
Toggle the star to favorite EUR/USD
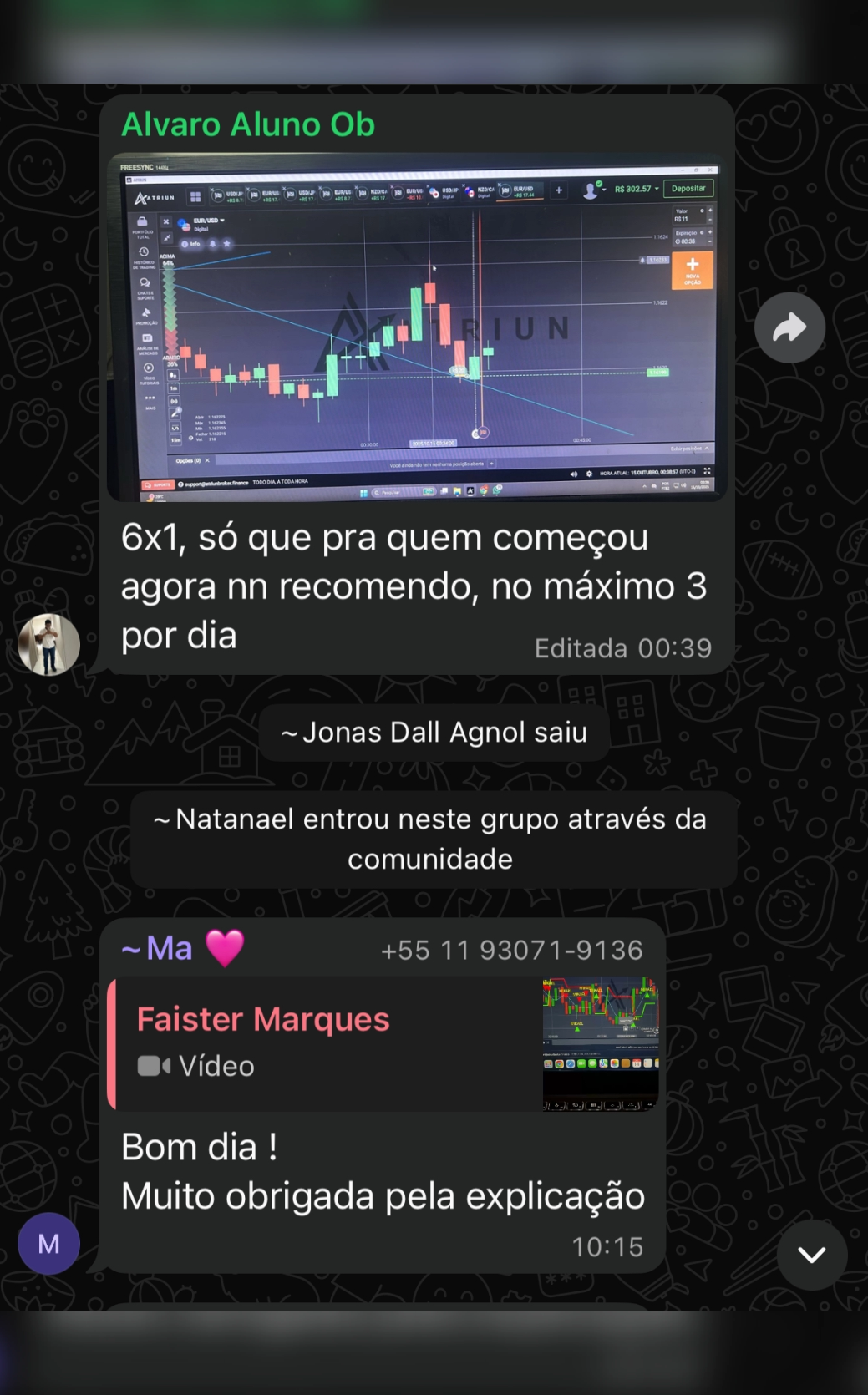[226, 244]
